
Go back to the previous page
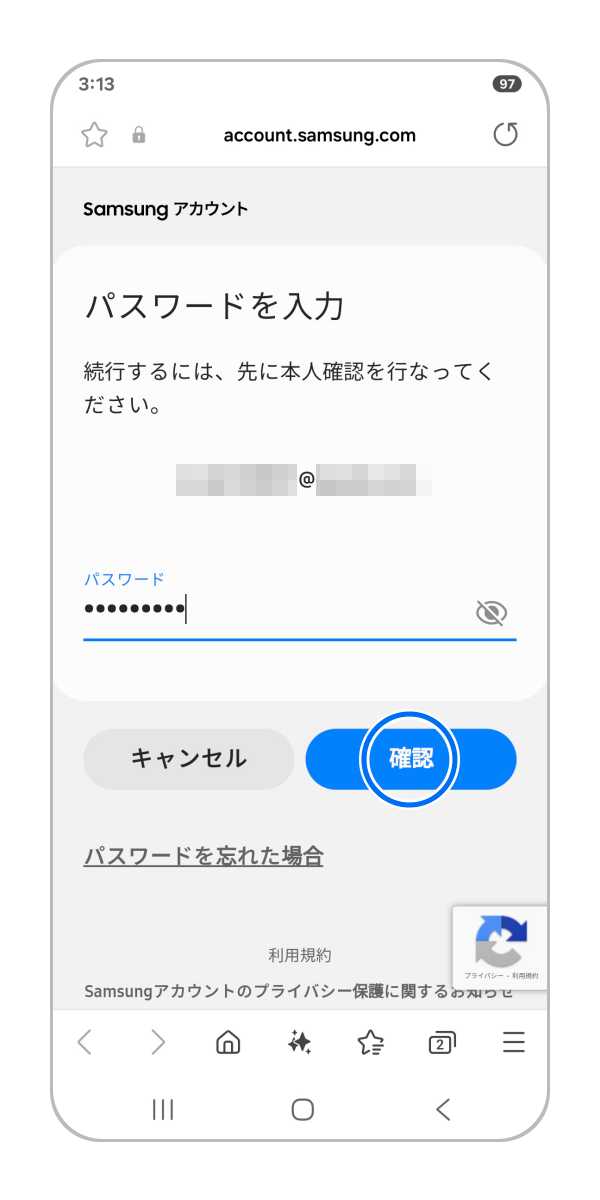[85, 1043]
